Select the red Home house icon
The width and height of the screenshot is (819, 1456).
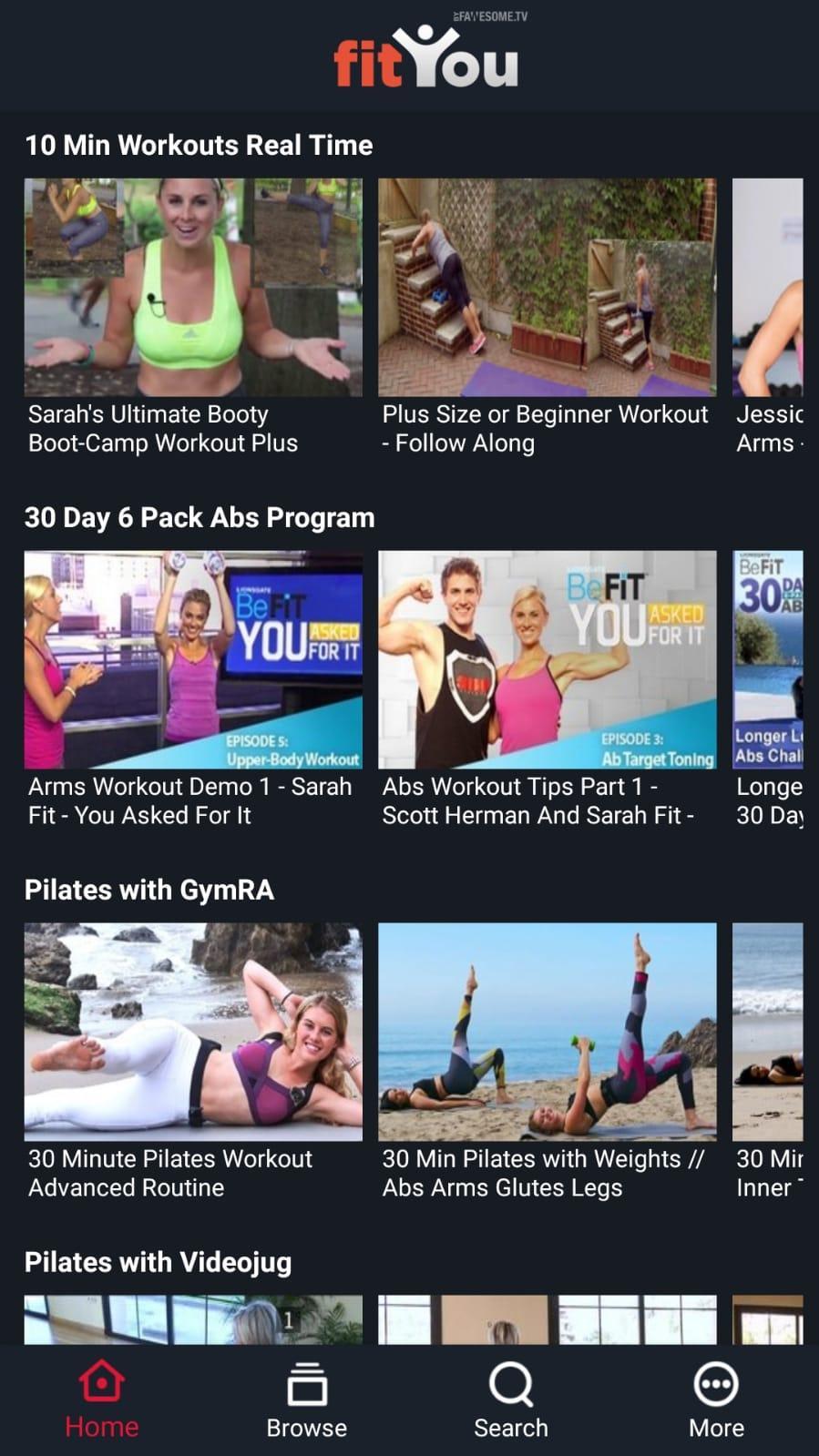coord(101,1380)
